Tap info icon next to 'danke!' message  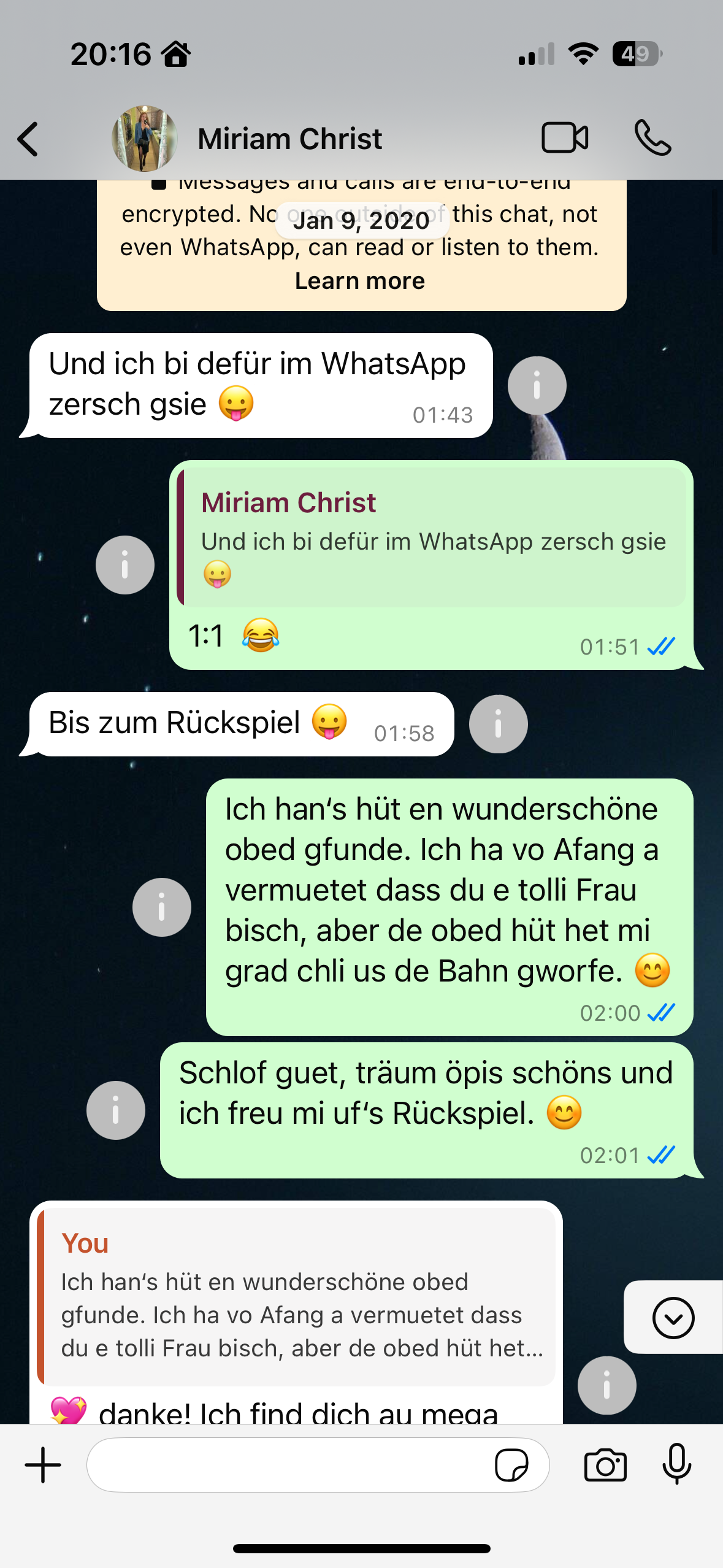[606, 1385]
